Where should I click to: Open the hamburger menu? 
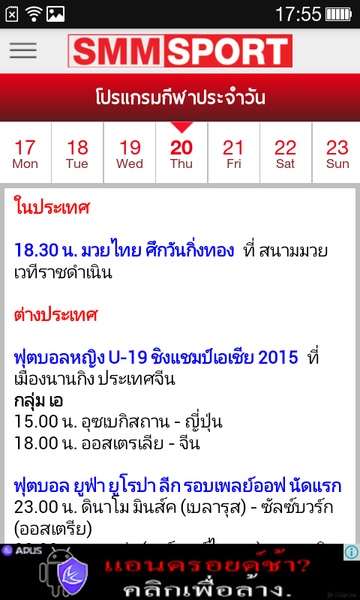[x=23, y=51]
